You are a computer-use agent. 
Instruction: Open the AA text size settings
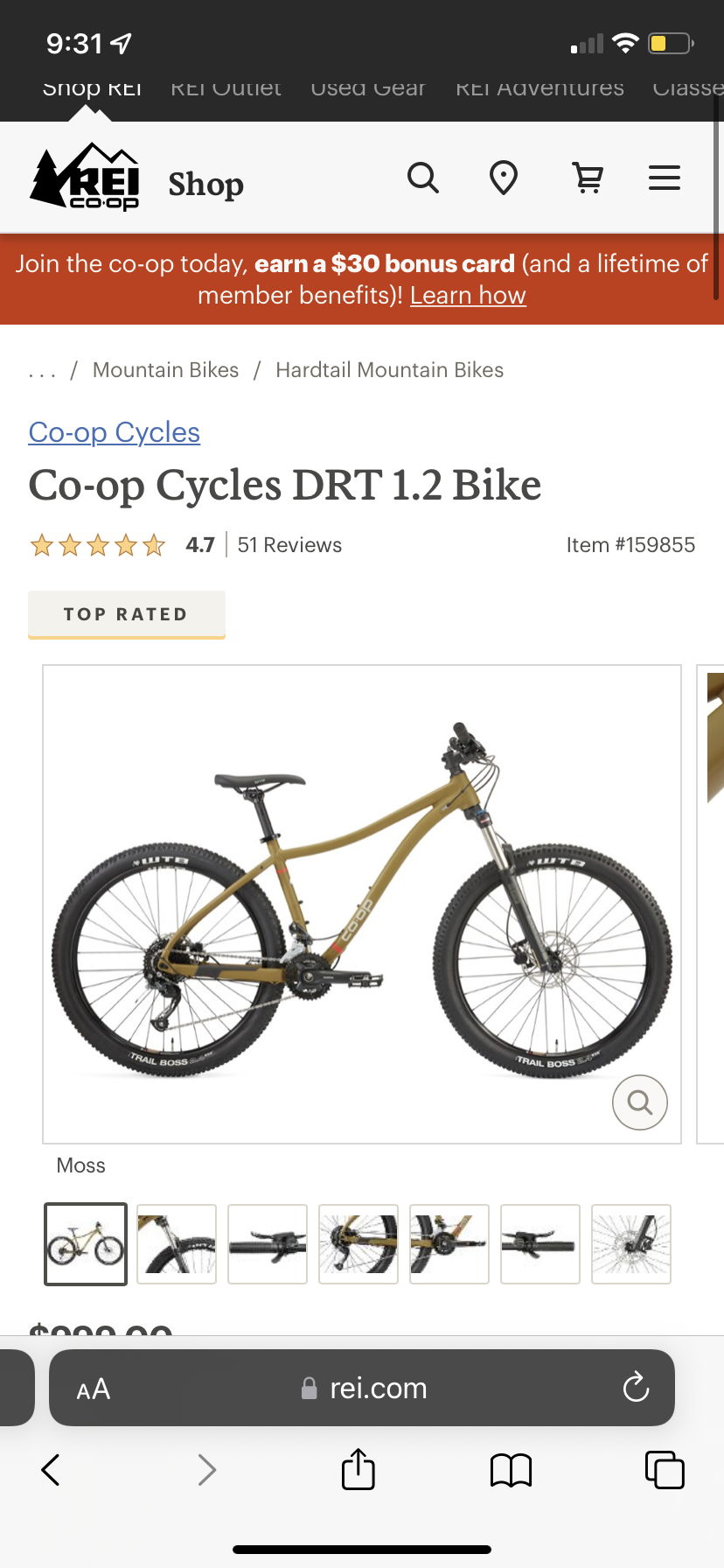92,1388
